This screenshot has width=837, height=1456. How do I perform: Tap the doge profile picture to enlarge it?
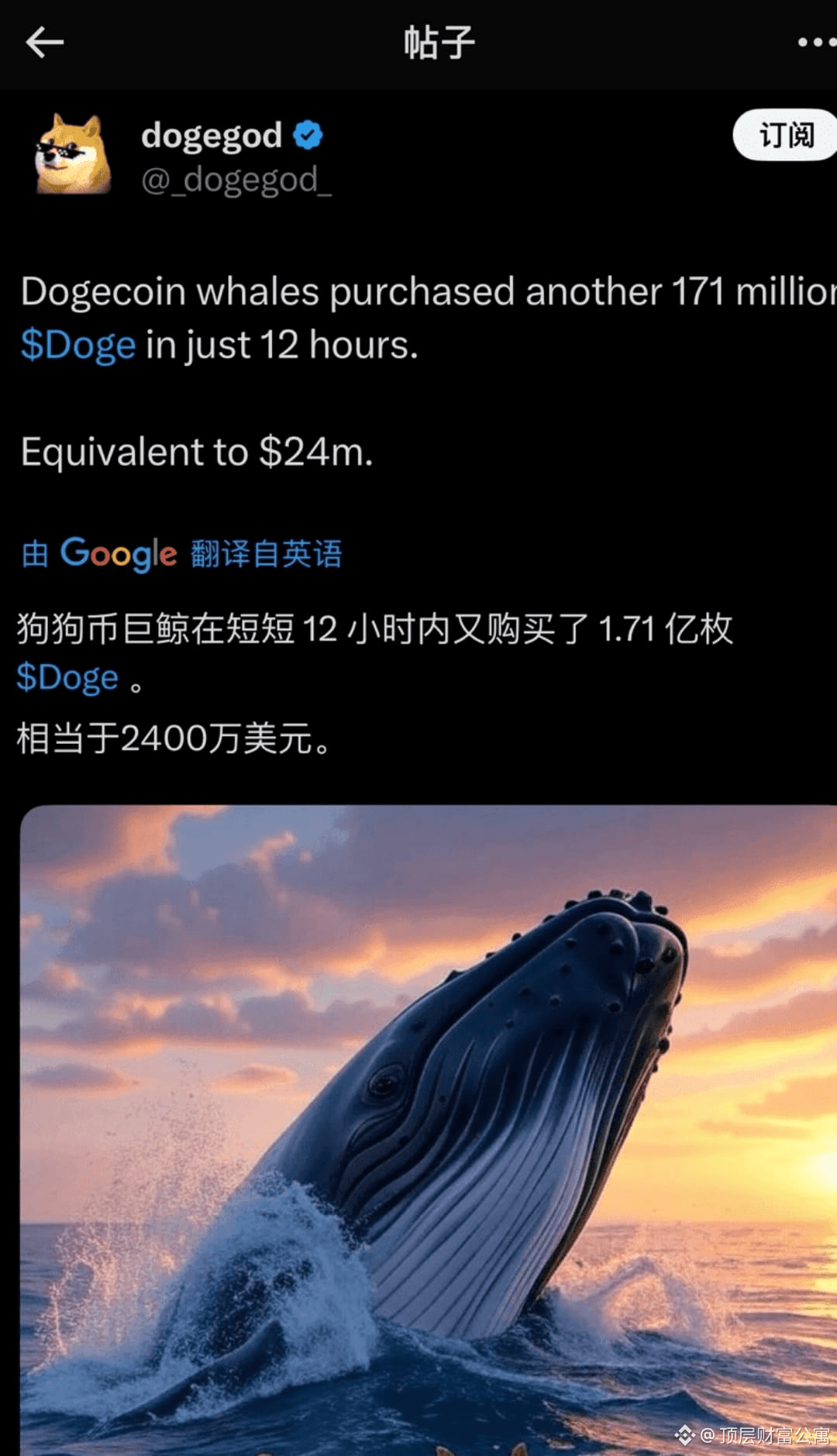coord(74,155)
